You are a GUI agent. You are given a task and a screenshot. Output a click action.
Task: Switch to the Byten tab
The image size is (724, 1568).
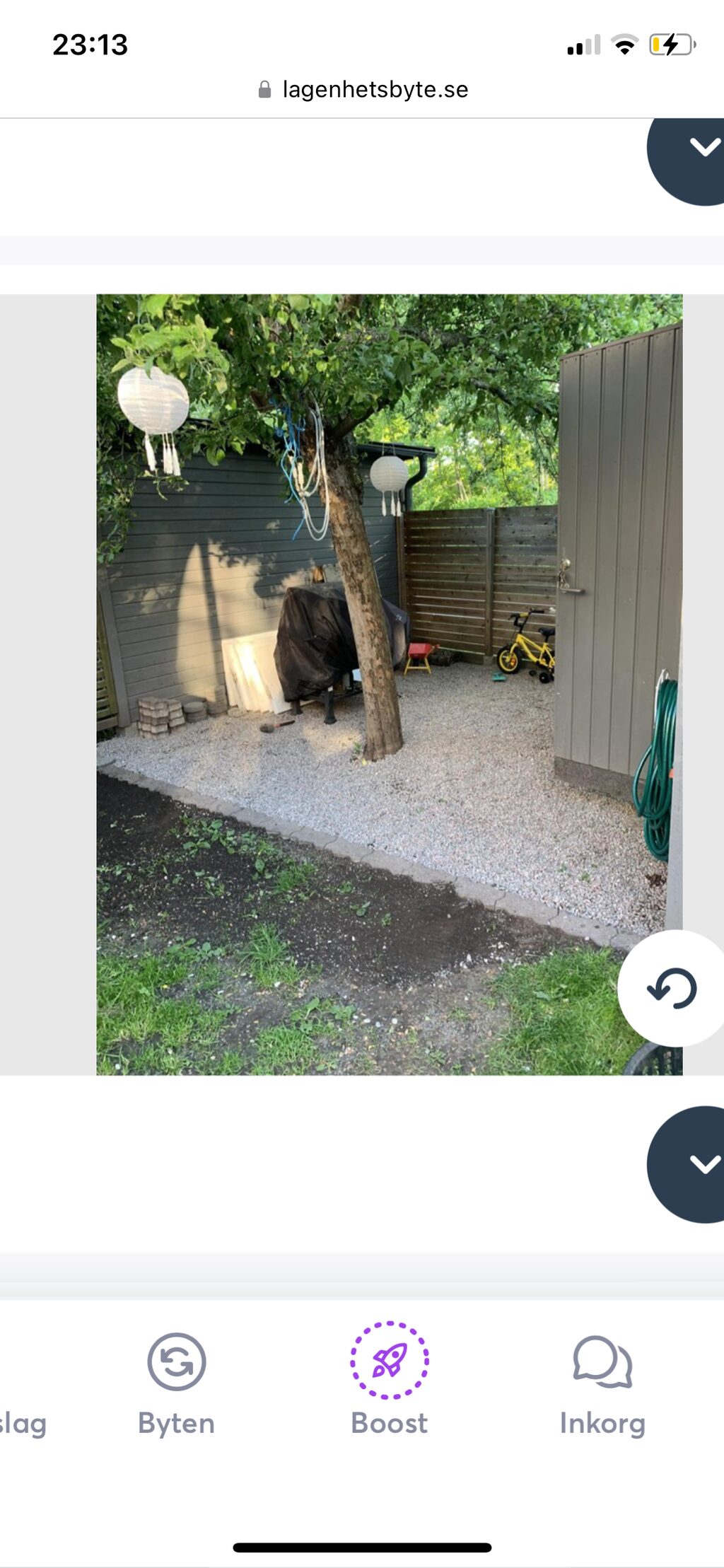tap(176, 1384)
